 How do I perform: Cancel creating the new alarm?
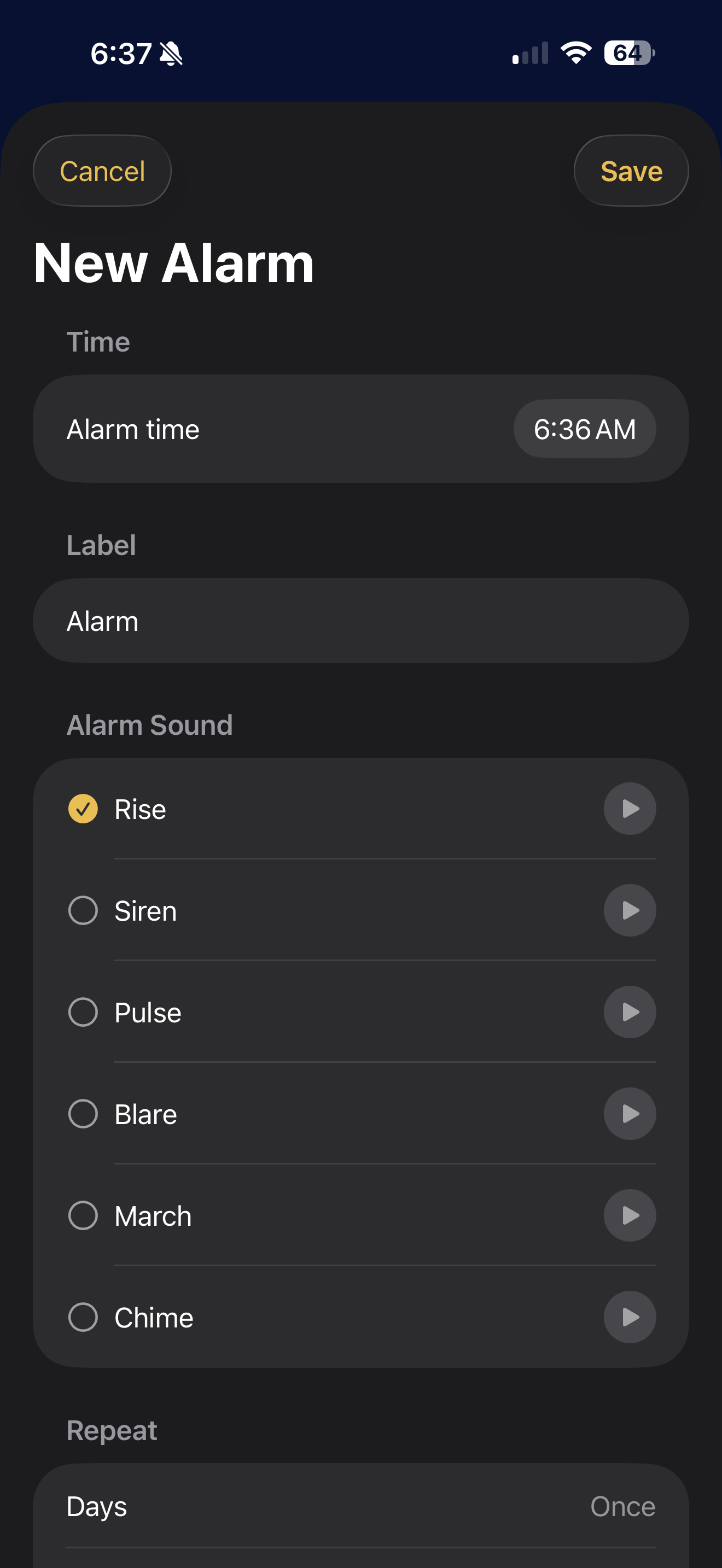pyautogui.click(x=101, y=171)
